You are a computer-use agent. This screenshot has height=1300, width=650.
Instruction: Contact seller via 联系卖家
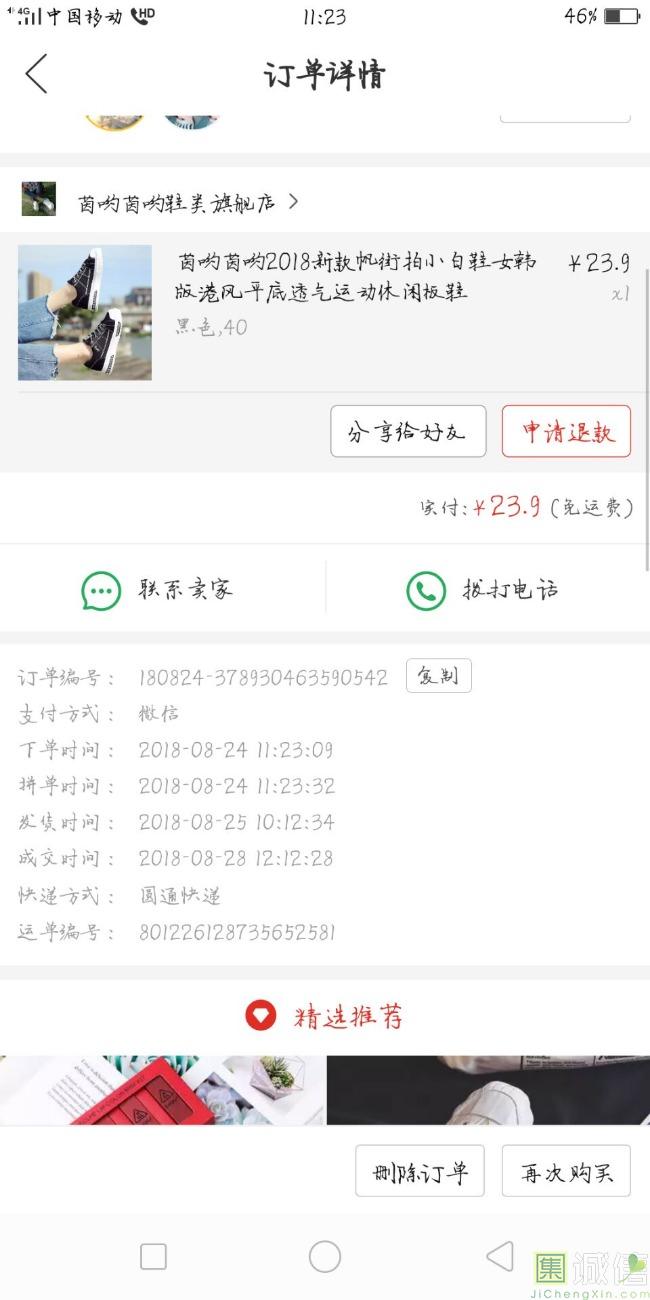158,590
